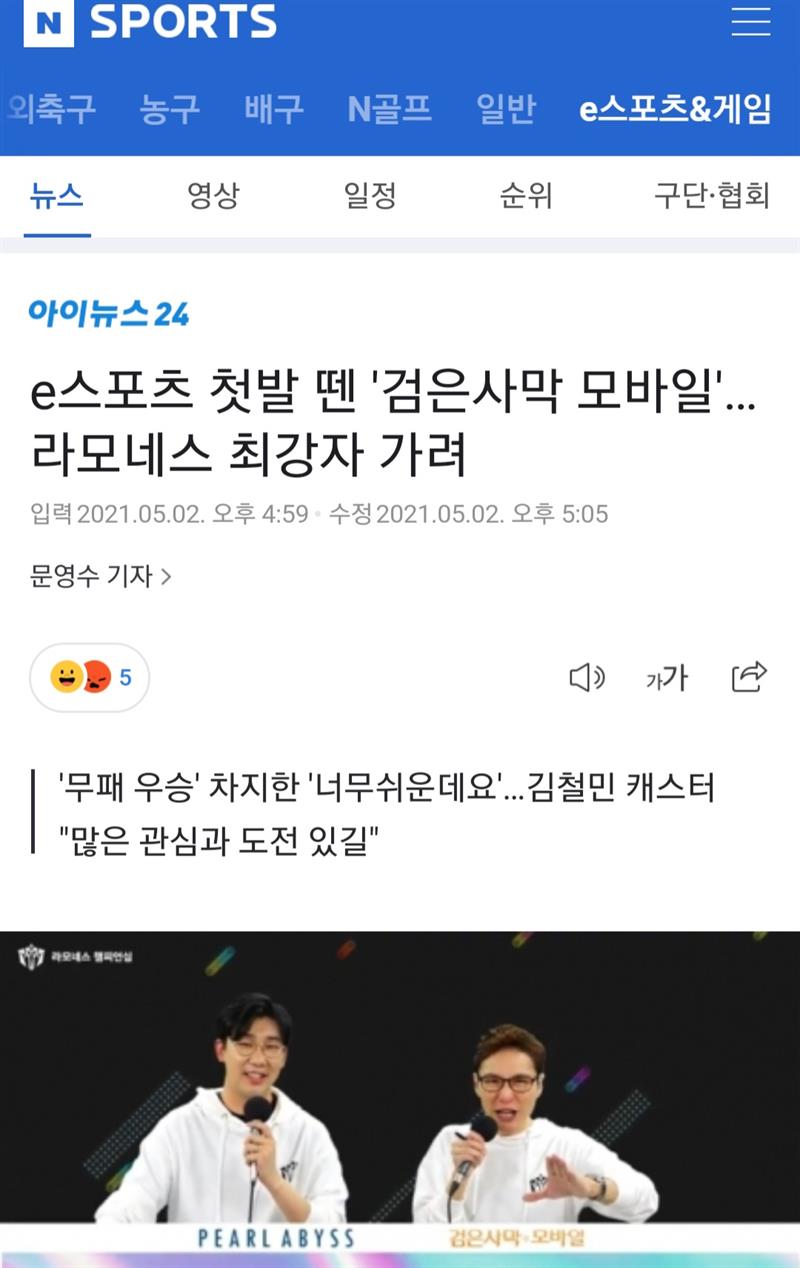Image resolution: width=800 pixels, height=1268 pixels.
Task: Open the N골프 category
Action: coord(390,108)
